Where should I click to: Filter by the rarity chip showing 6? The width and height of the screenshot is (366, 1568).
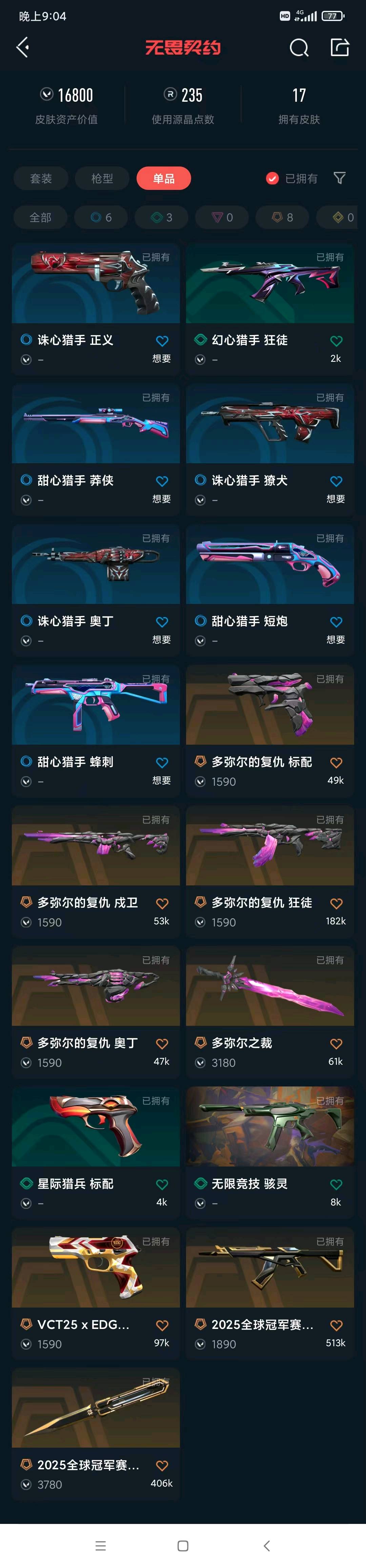[x=101, y=217]
